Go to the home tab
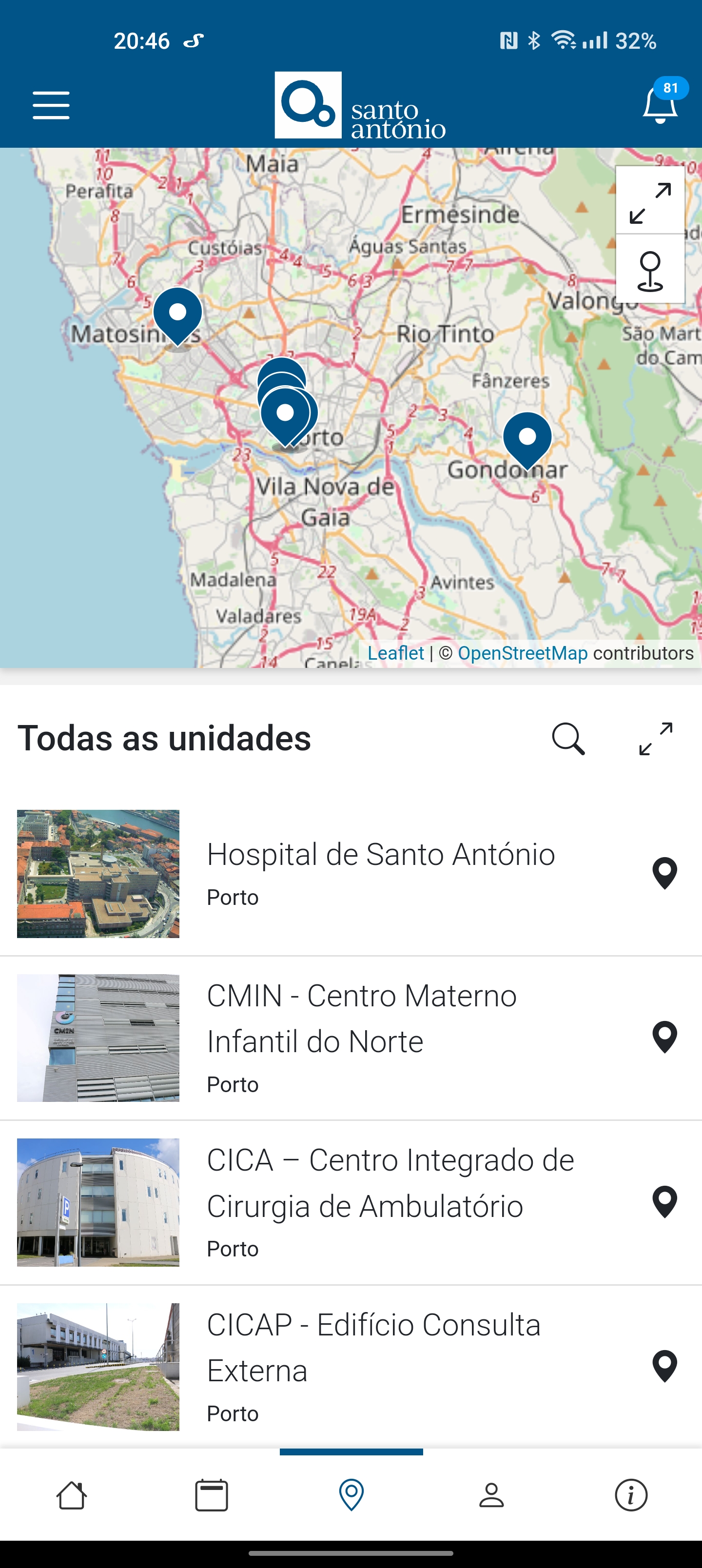 pyautogui.click(x=71, y=1495)
